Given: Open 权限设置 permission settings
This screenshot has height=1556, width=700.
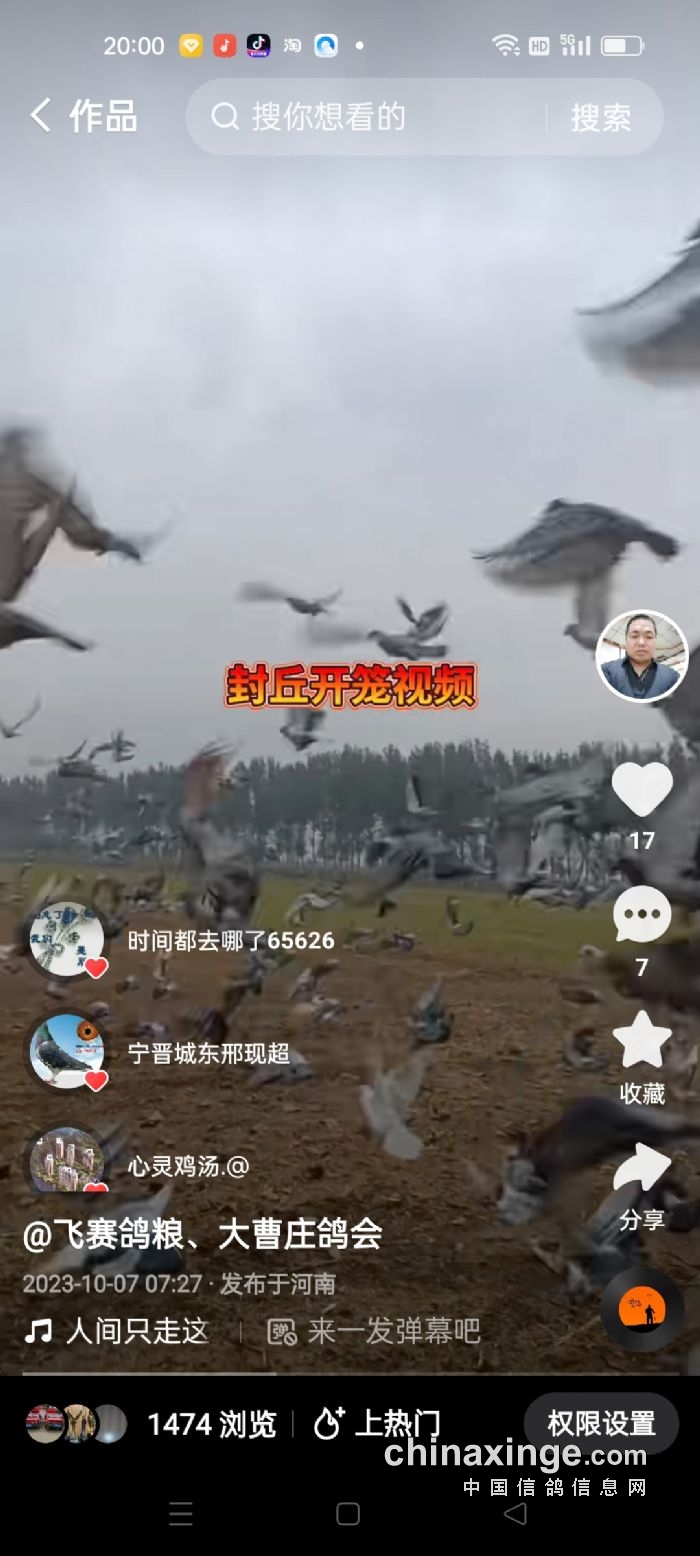Looking at the screenshot, I should pyautogui.click(x=601, y=1423).
